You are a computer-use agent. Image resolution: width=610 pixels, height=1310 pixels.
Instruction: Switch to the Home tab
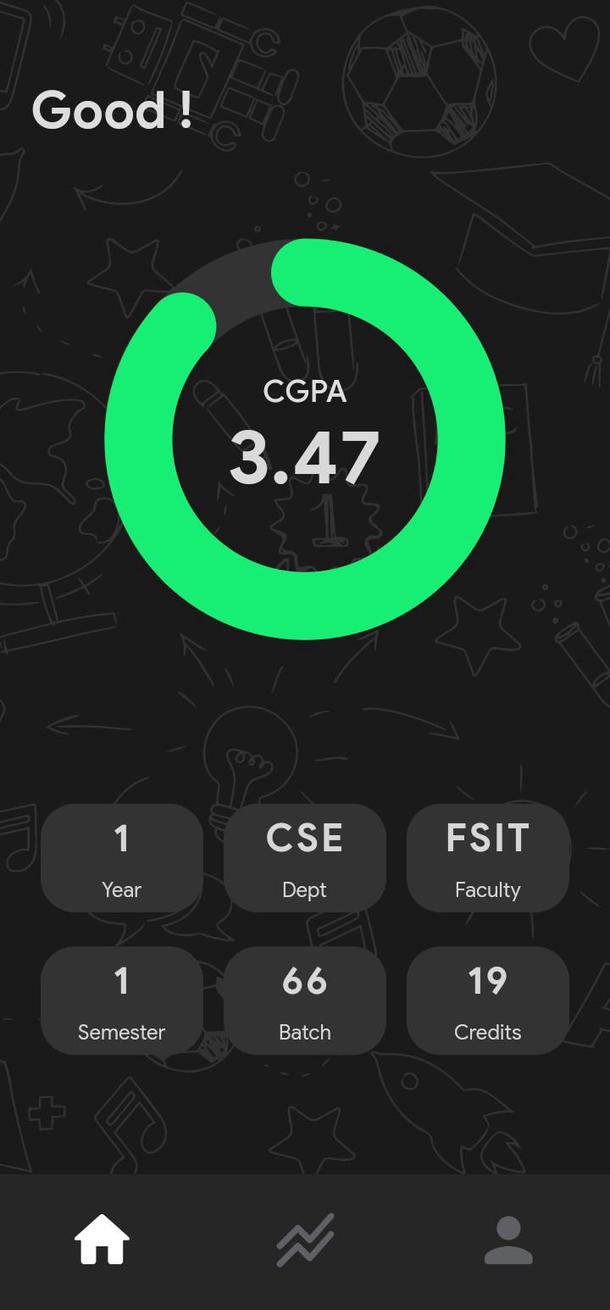click(x=102, y=1240)
